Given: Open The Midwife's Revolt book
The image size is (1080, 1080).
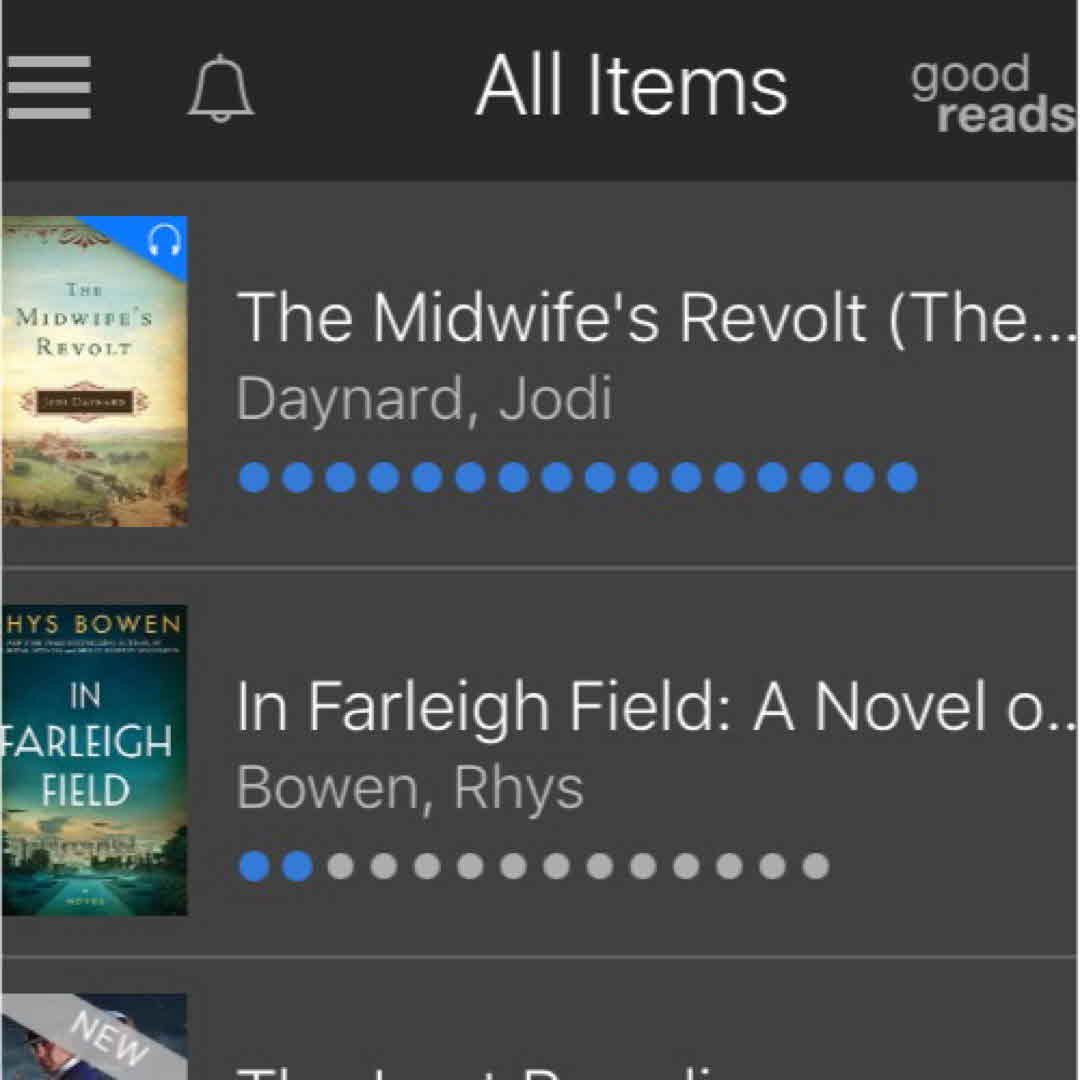Looking at the screenshot, I should (655, 318).
